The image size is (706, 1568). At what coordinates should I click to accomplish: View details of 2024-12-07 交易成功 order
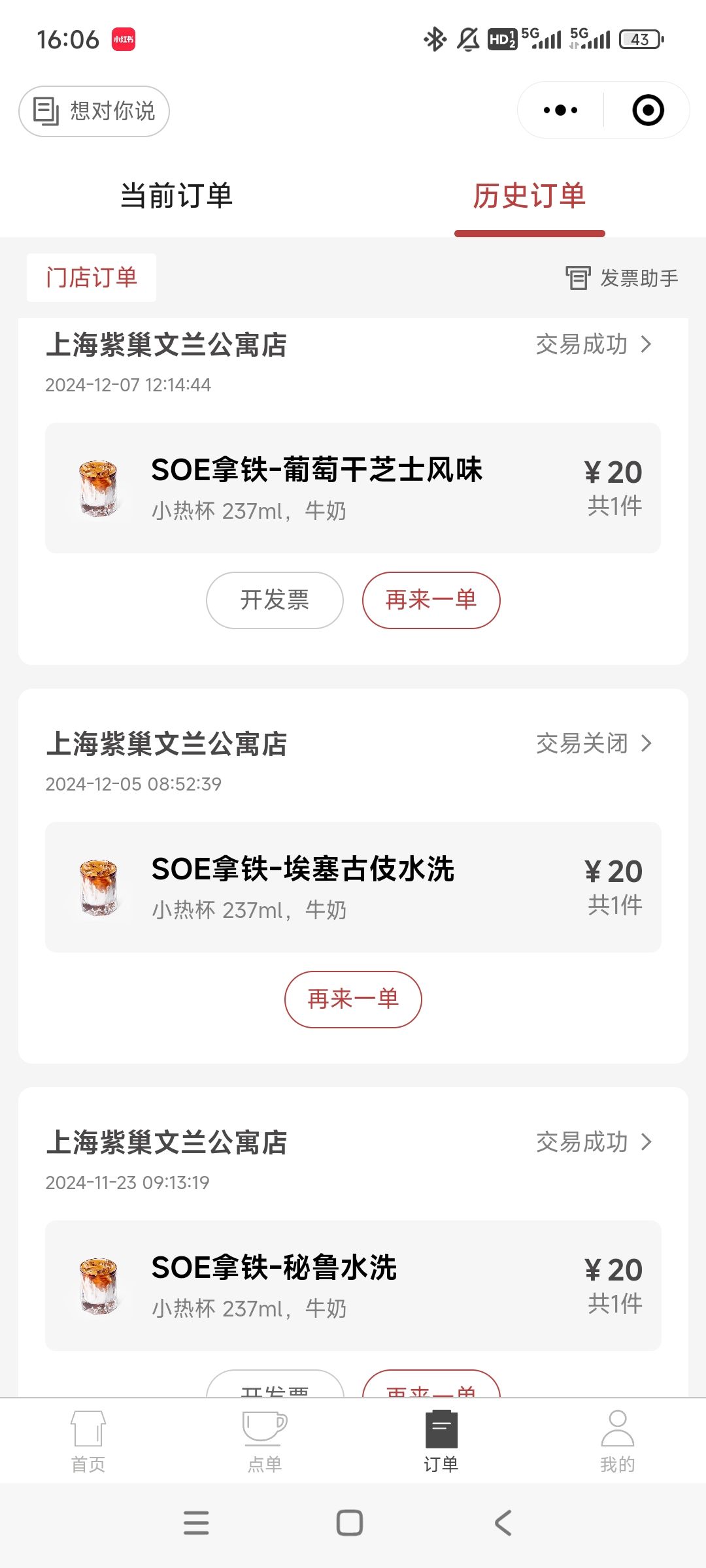coord(594,344)
